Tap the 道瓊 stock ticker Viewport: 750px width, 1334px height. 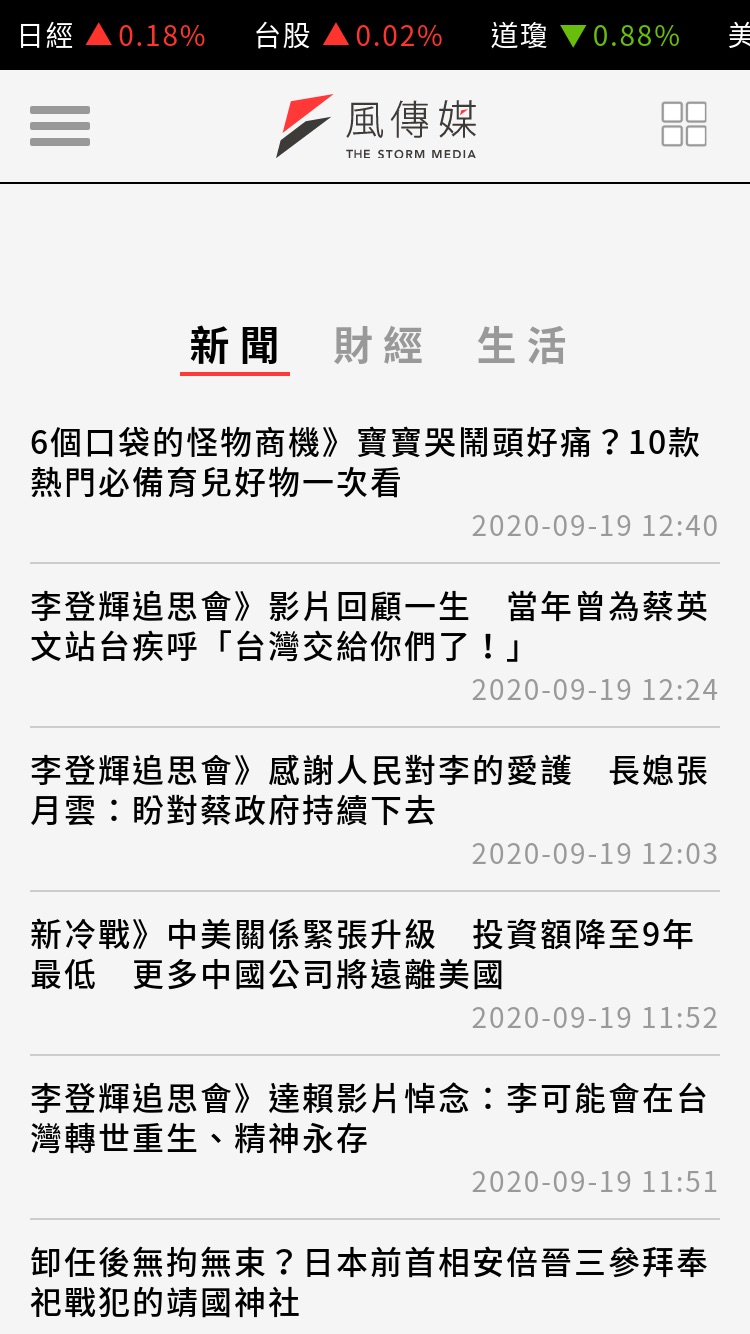tap(585, 36)
